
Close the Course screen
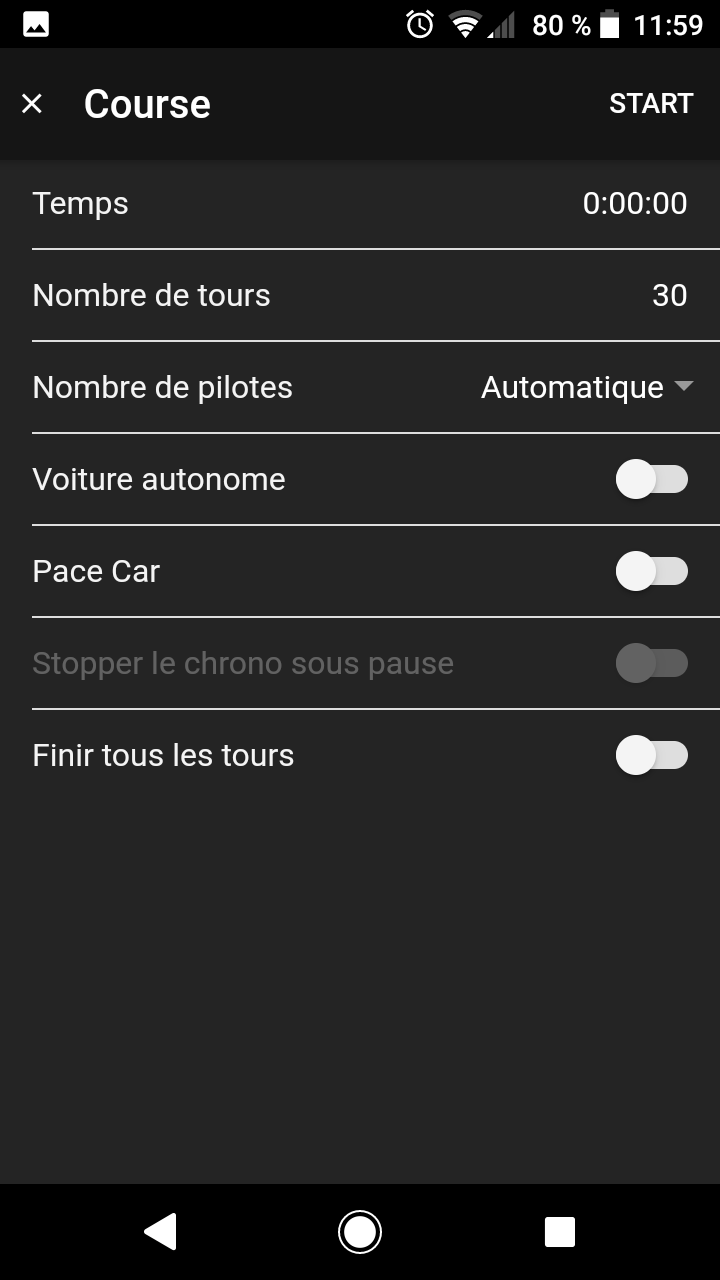tap(32, 104)
